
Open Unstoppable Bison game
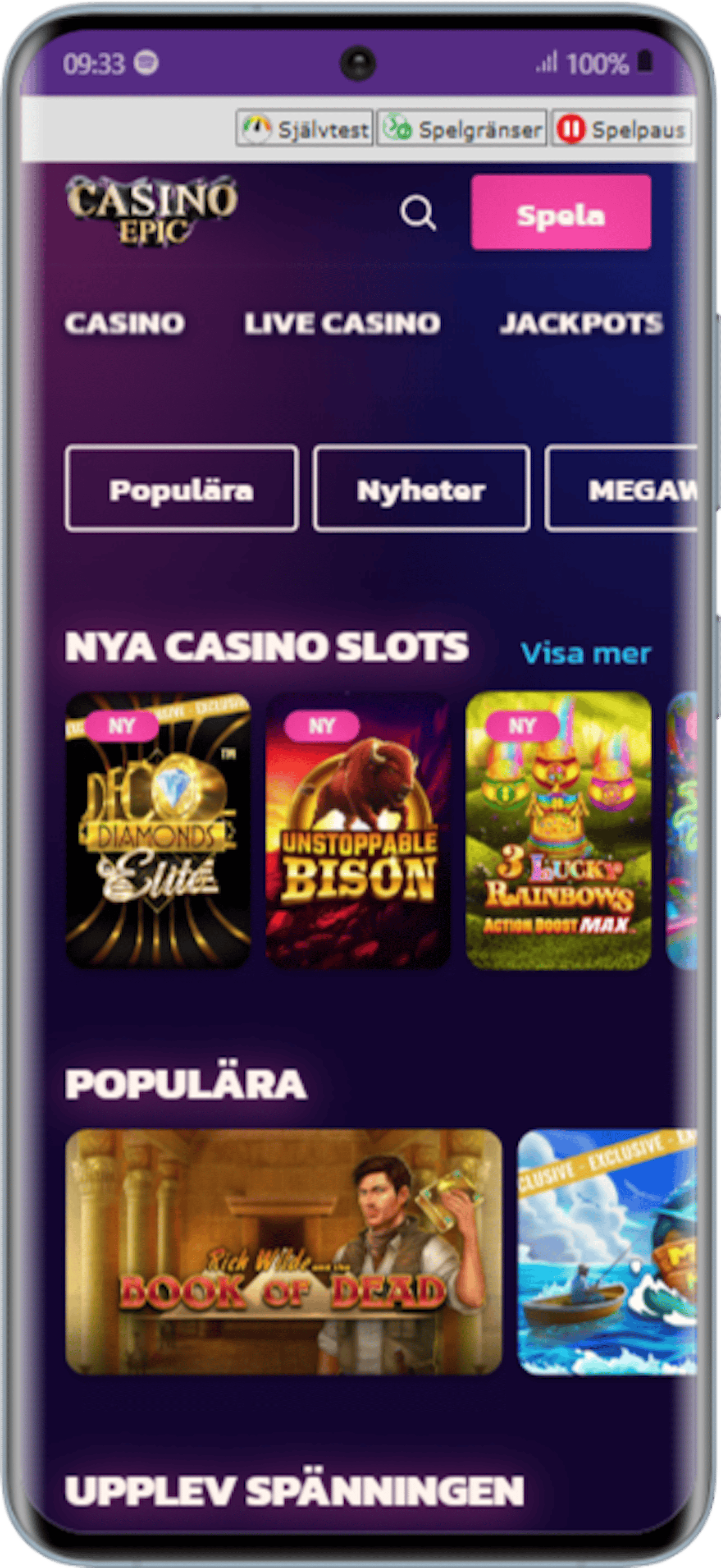pyautogui.click(x=358, y=830)
